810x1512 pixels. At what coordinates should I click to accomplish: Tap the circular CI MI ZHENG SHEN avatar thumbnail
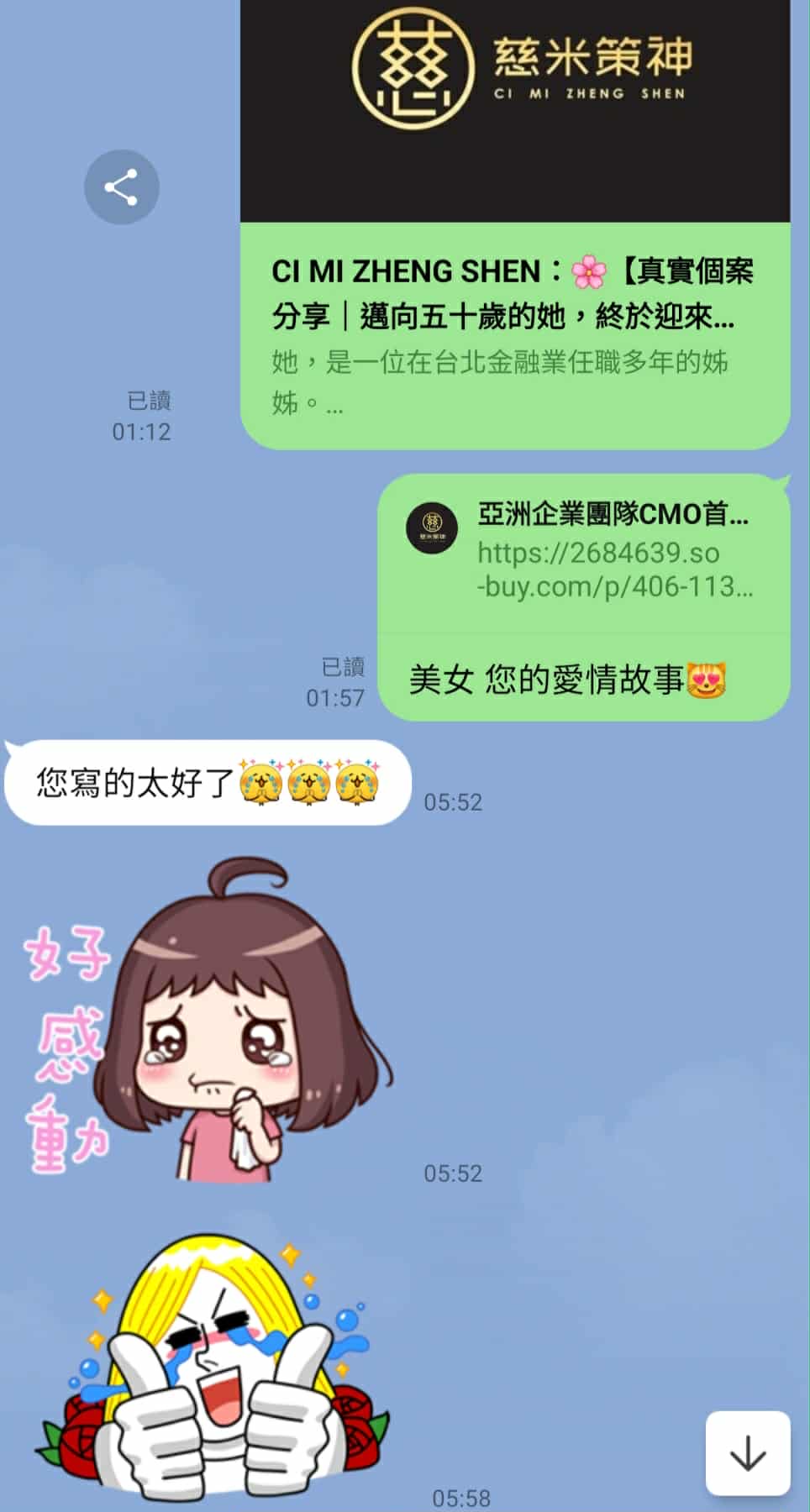pyautogui.click(x=431, y=528)
